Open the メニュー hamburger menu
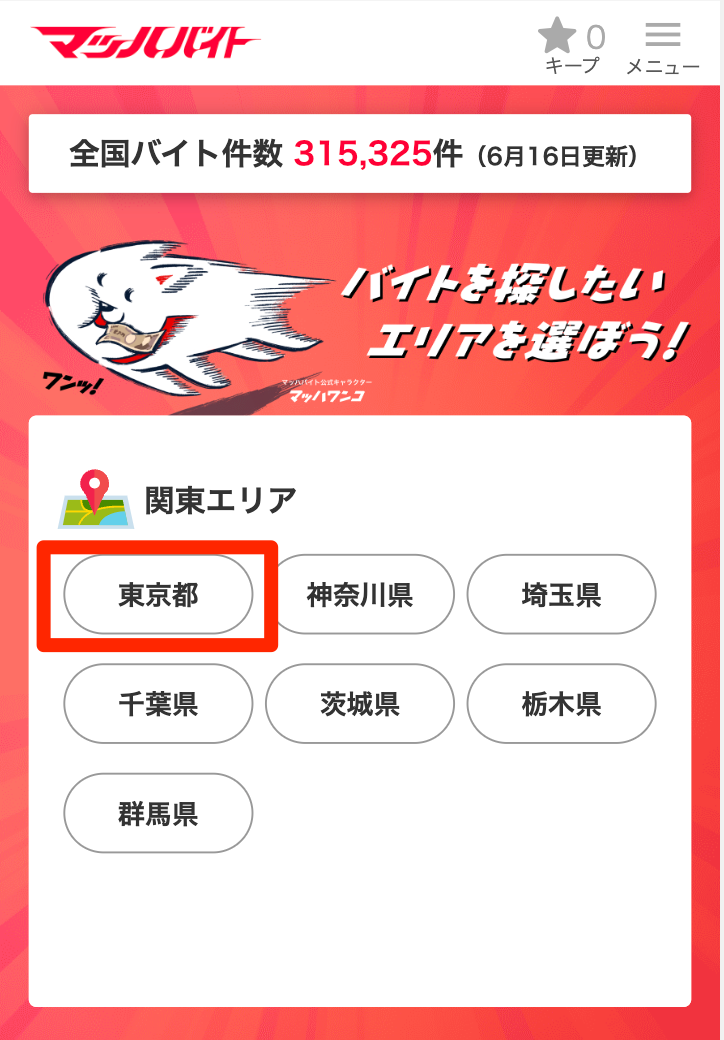 pyautogui.click(x=662, y=47)
